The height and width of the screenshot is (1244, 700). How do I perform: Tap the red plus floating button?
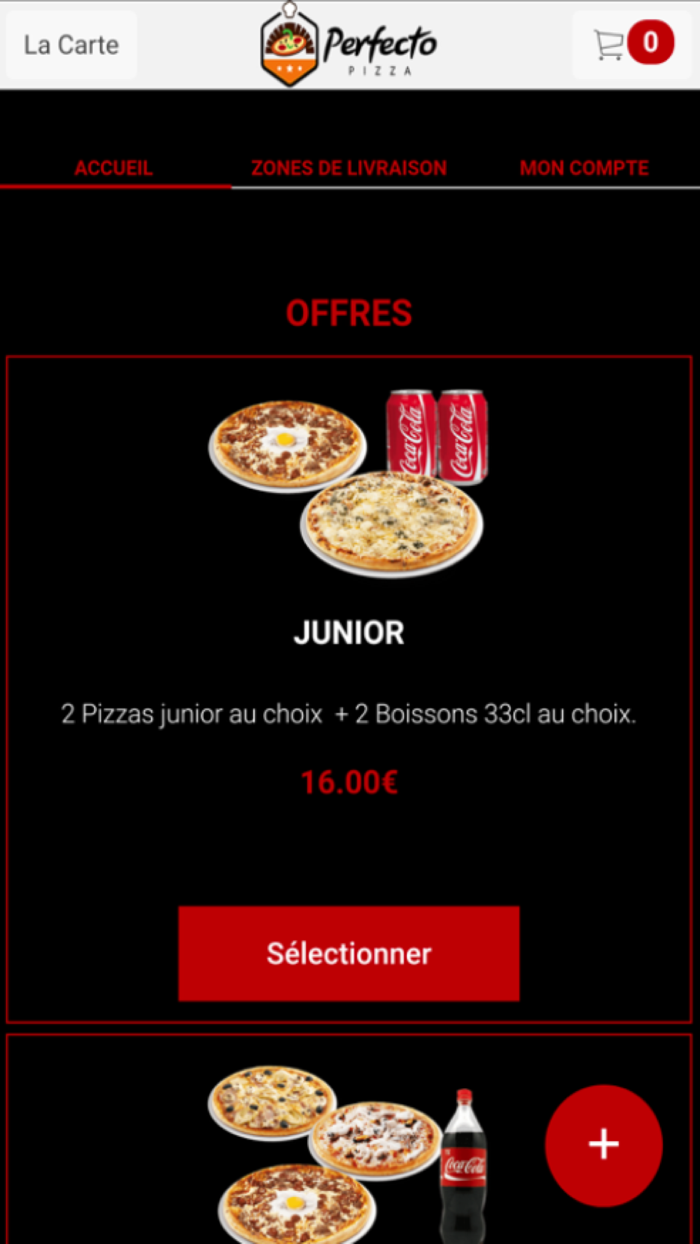(x=603, y=1144)
